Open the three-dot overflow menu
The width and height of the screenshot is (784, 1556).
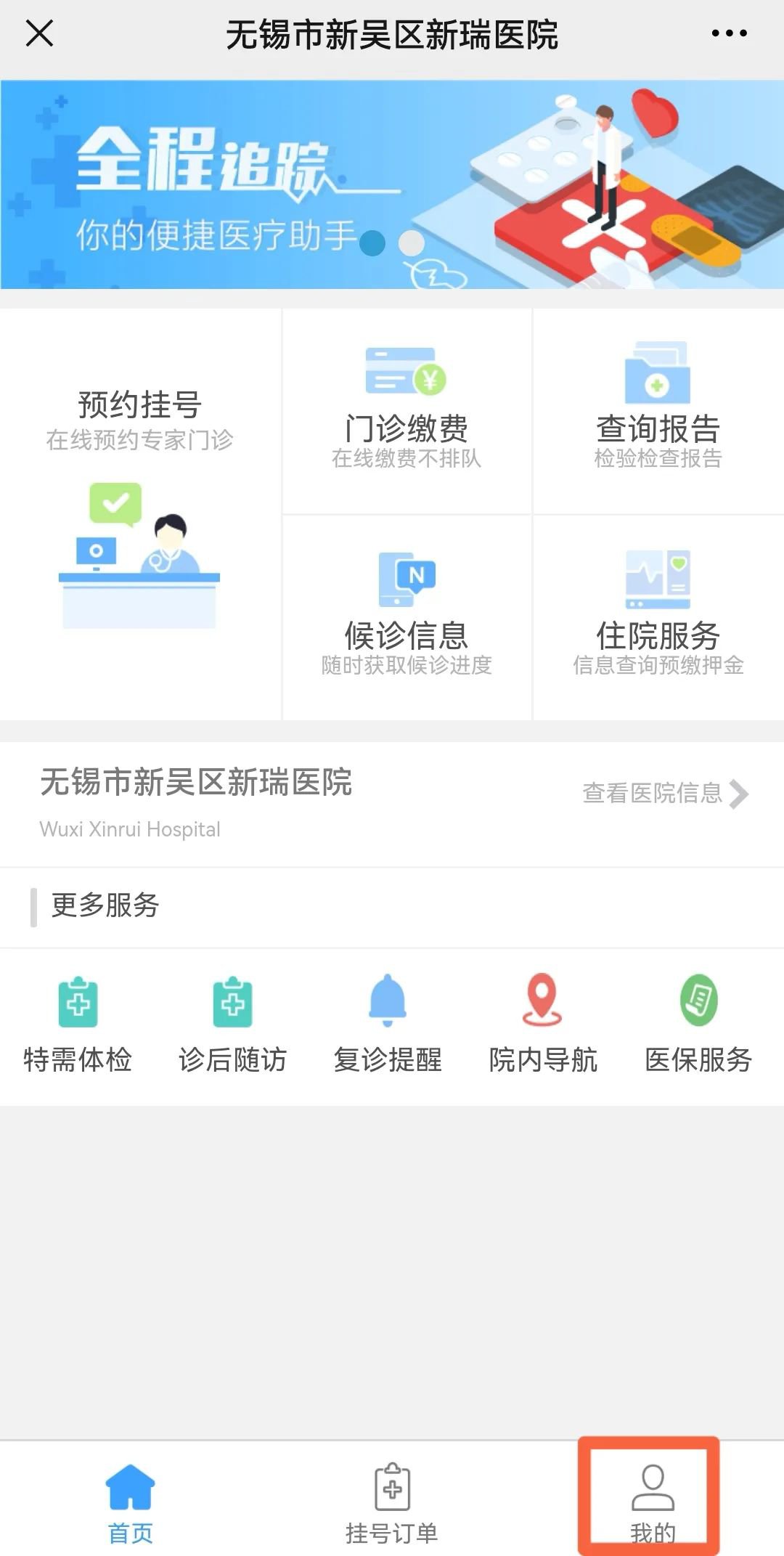tap(729, 33)
